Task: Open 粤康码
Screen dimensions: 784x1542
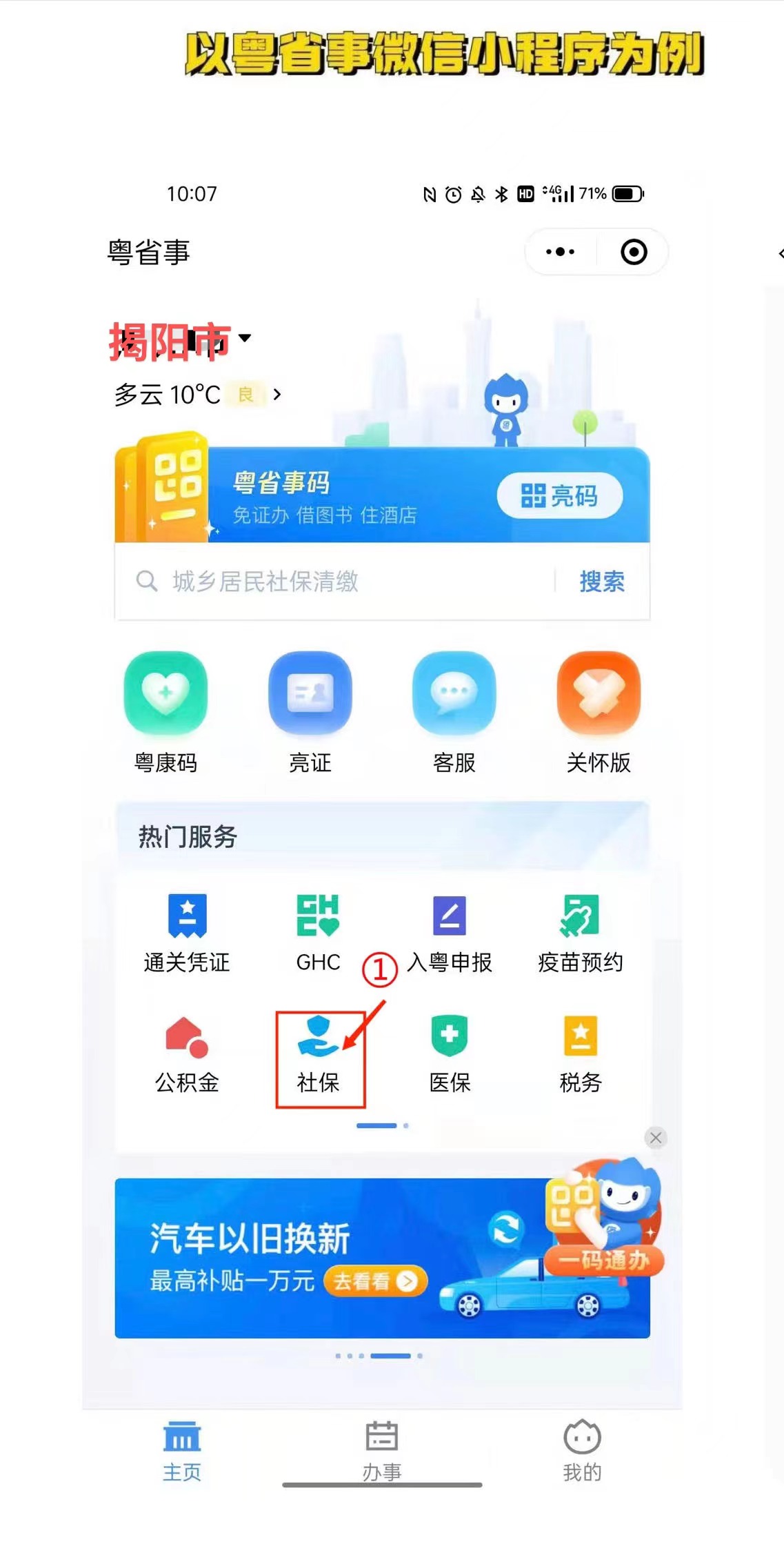Action: (165, 711)
